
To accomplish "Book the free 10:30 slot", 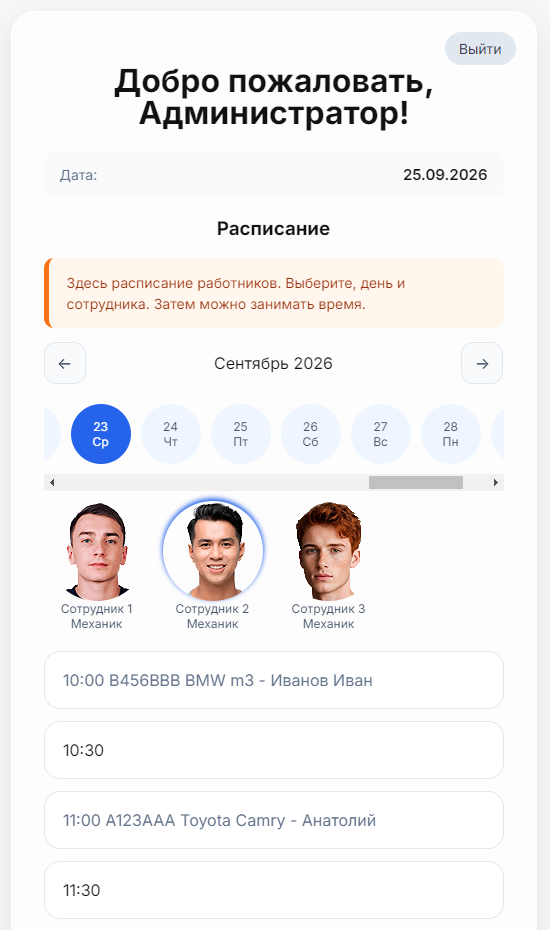I will [274, 750].
